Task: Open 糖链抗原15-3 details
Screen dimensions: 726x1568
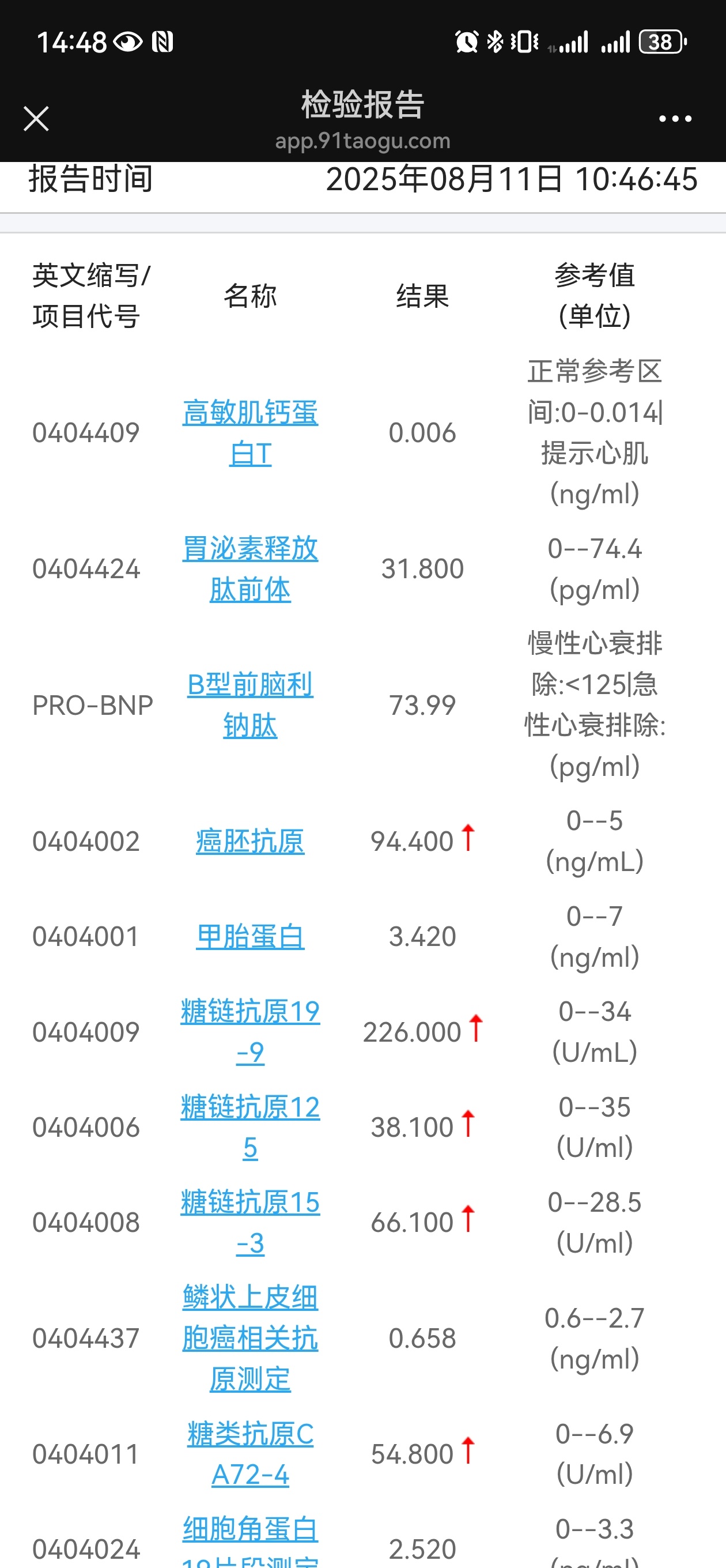Action: point(250,1223)
